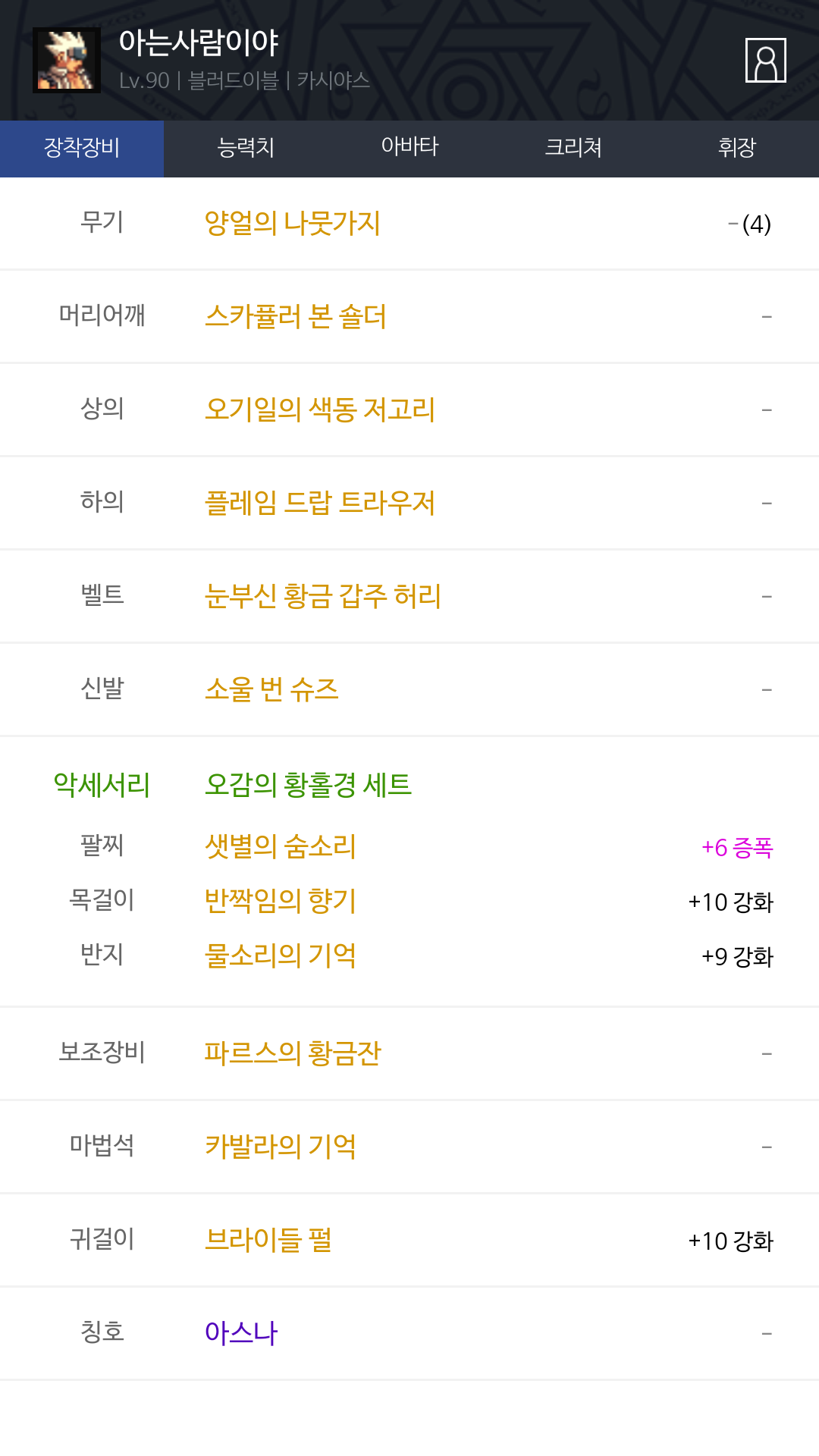The image size is (819, 1456).
Task: Open the 오감의 황홀경 세트 set info
Action: 308,785
